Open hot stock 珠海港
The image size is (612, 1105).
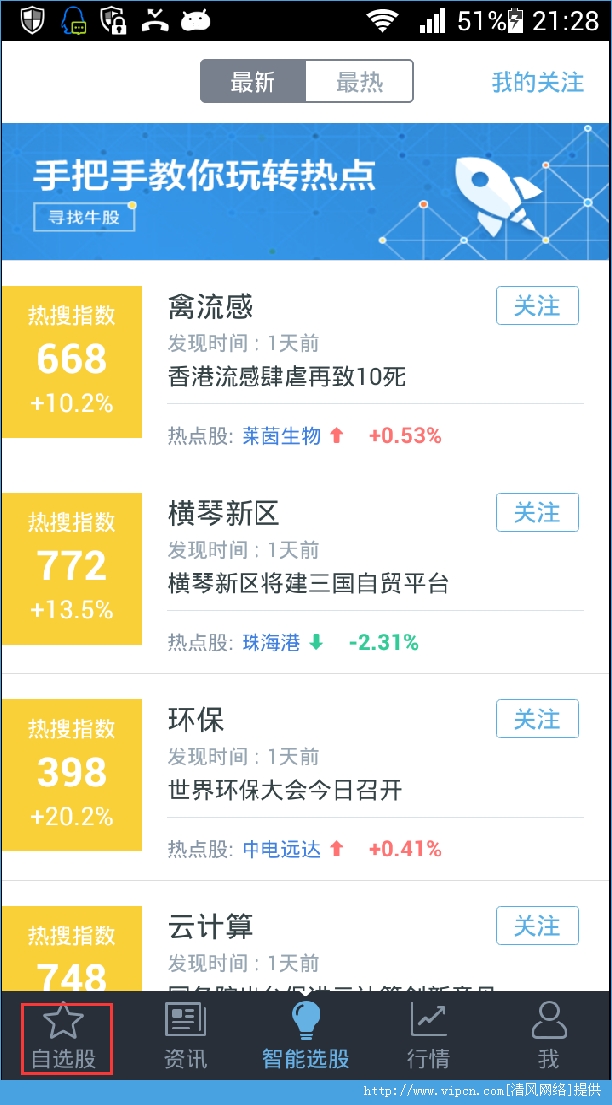coord(271,643)
